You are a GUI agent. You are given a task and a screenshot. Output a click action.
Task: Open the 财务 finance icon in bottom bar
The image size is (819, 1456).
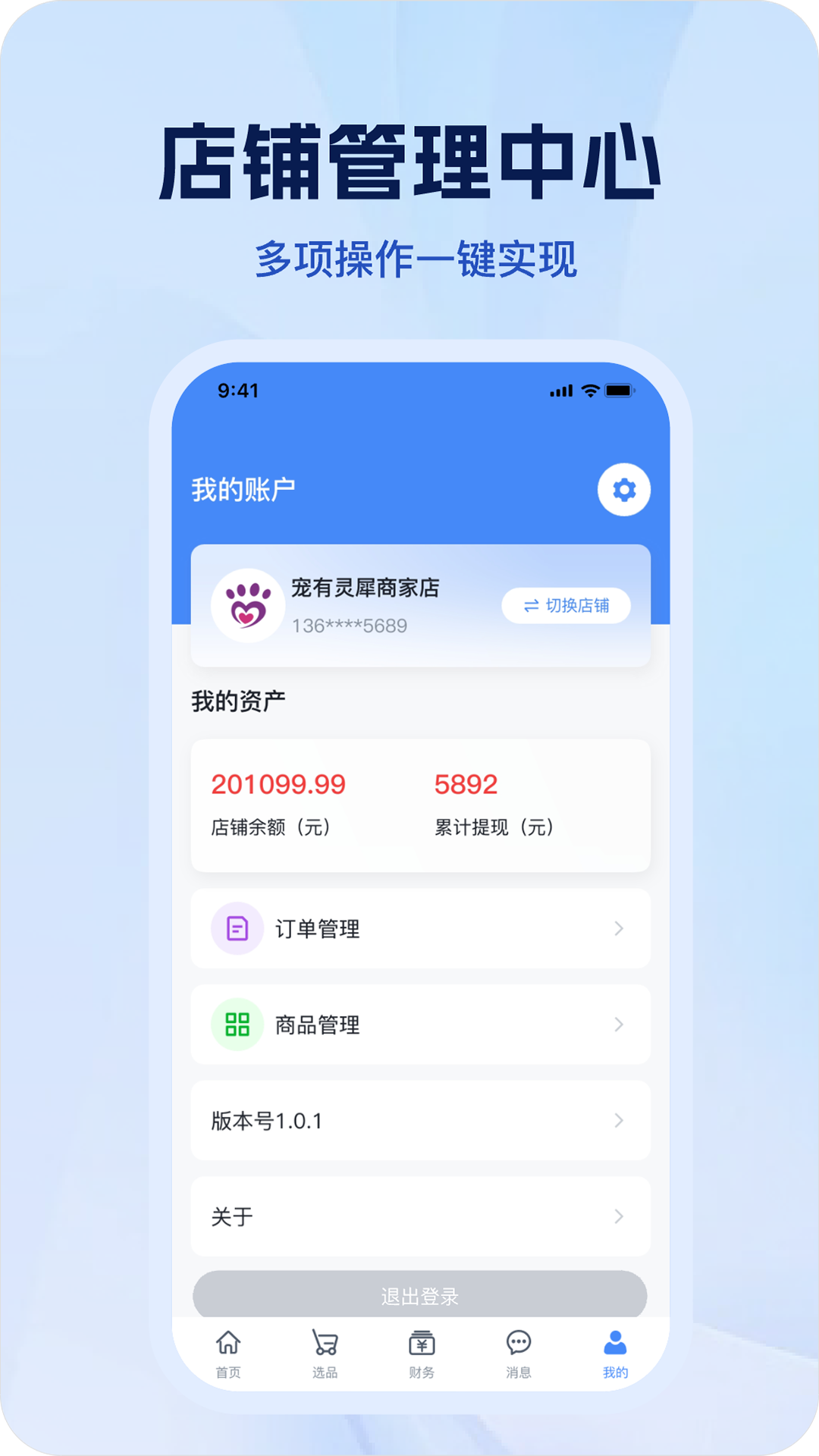tap(422, 1344)
